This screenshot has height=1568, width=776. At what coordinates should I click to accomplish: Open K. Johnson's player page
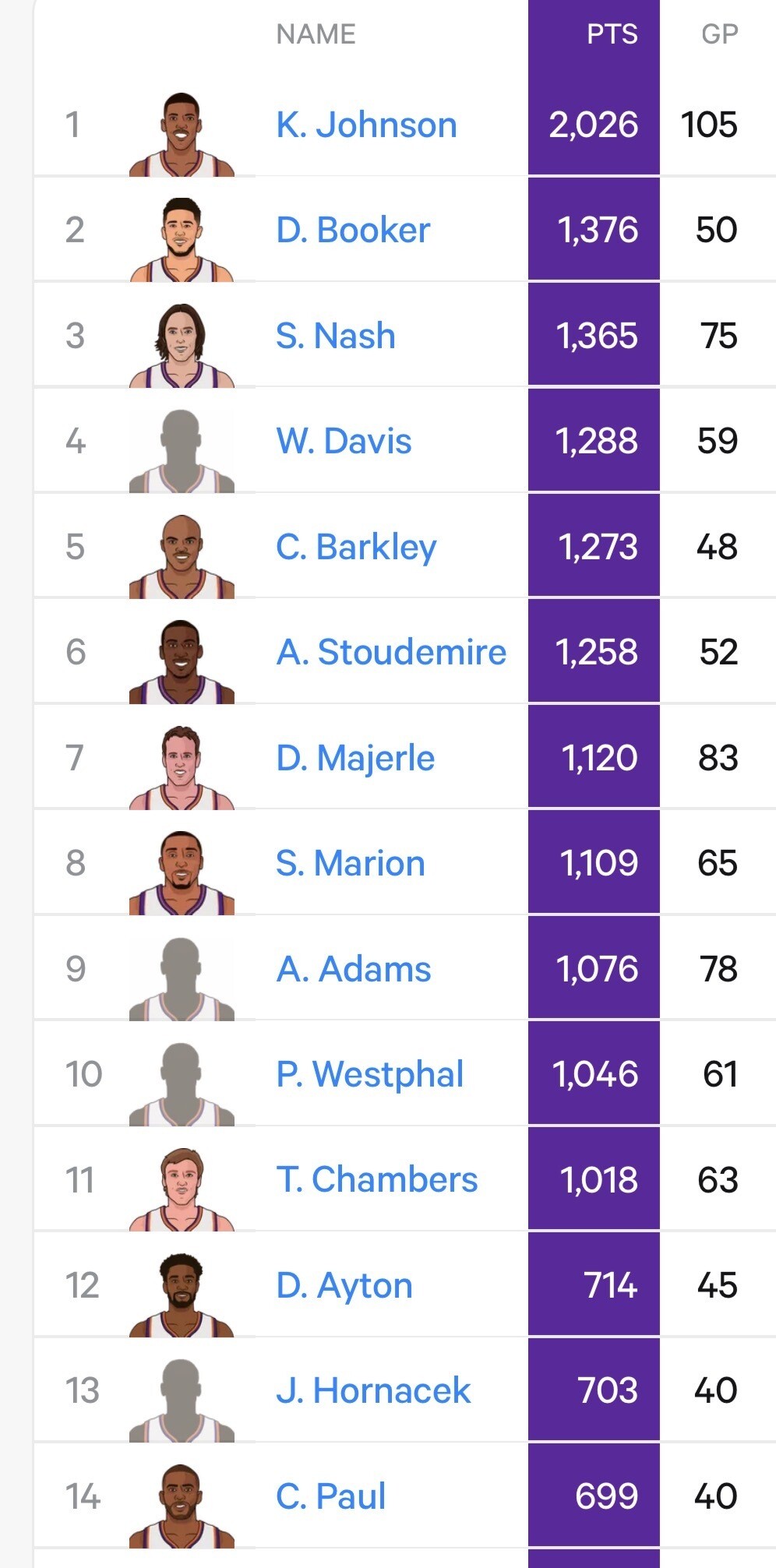tap(366, 125)
